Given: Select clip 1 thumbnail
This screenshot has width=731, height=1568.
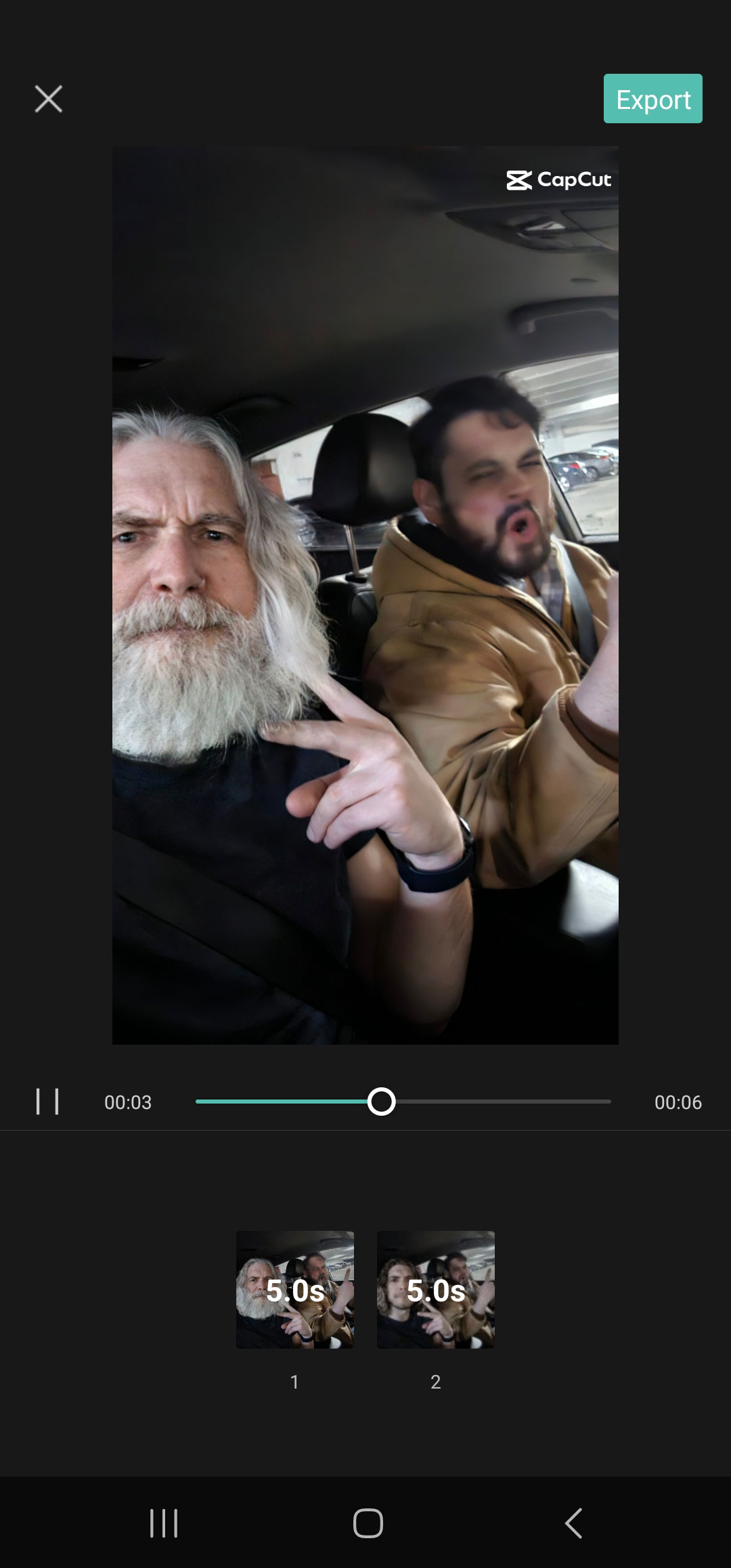Looking at the screenshot, I should coord(295,1290).
